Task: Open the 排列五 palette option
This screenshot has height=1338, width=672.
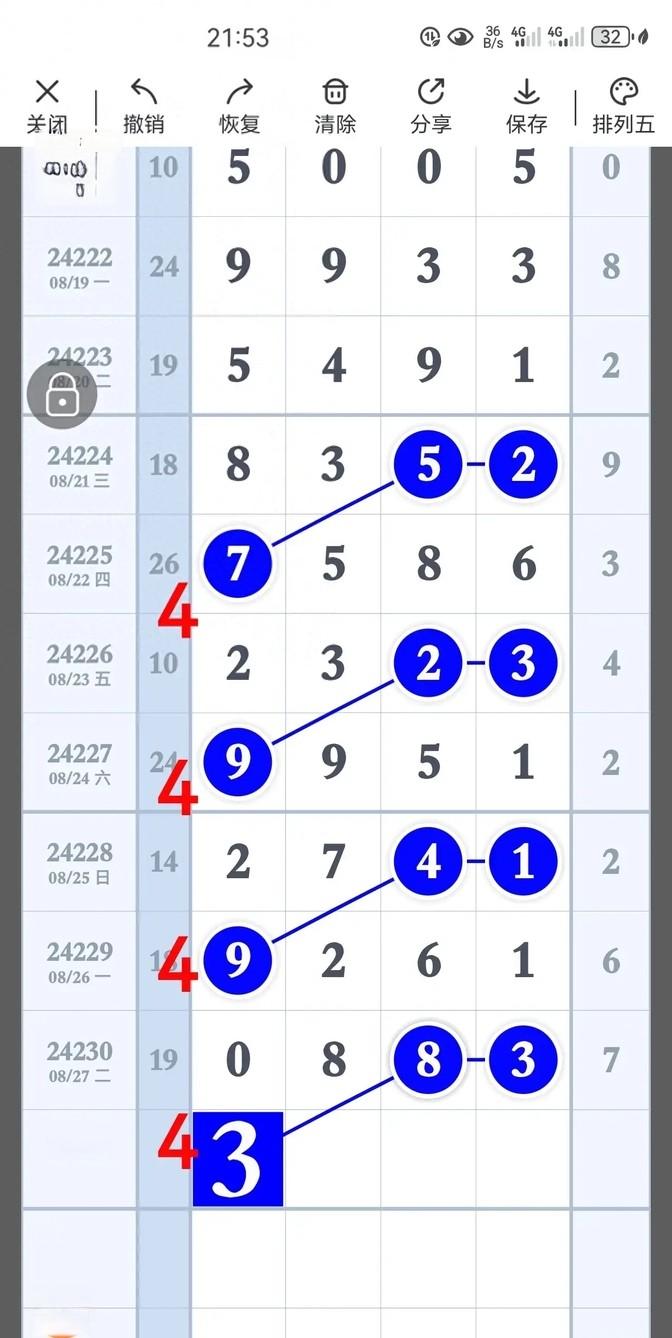Action: [623, 107]
